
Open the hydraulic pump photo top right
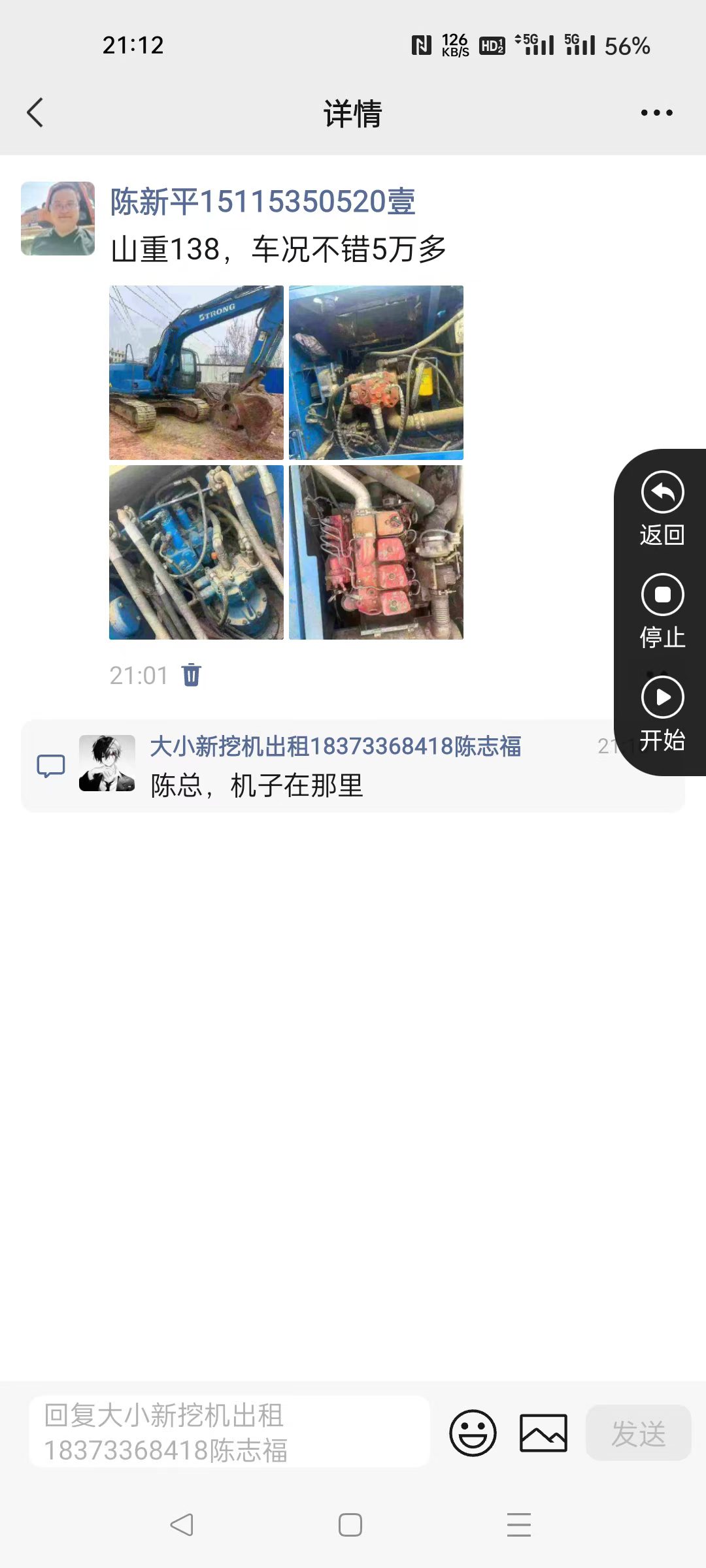(x=376, y=372)
